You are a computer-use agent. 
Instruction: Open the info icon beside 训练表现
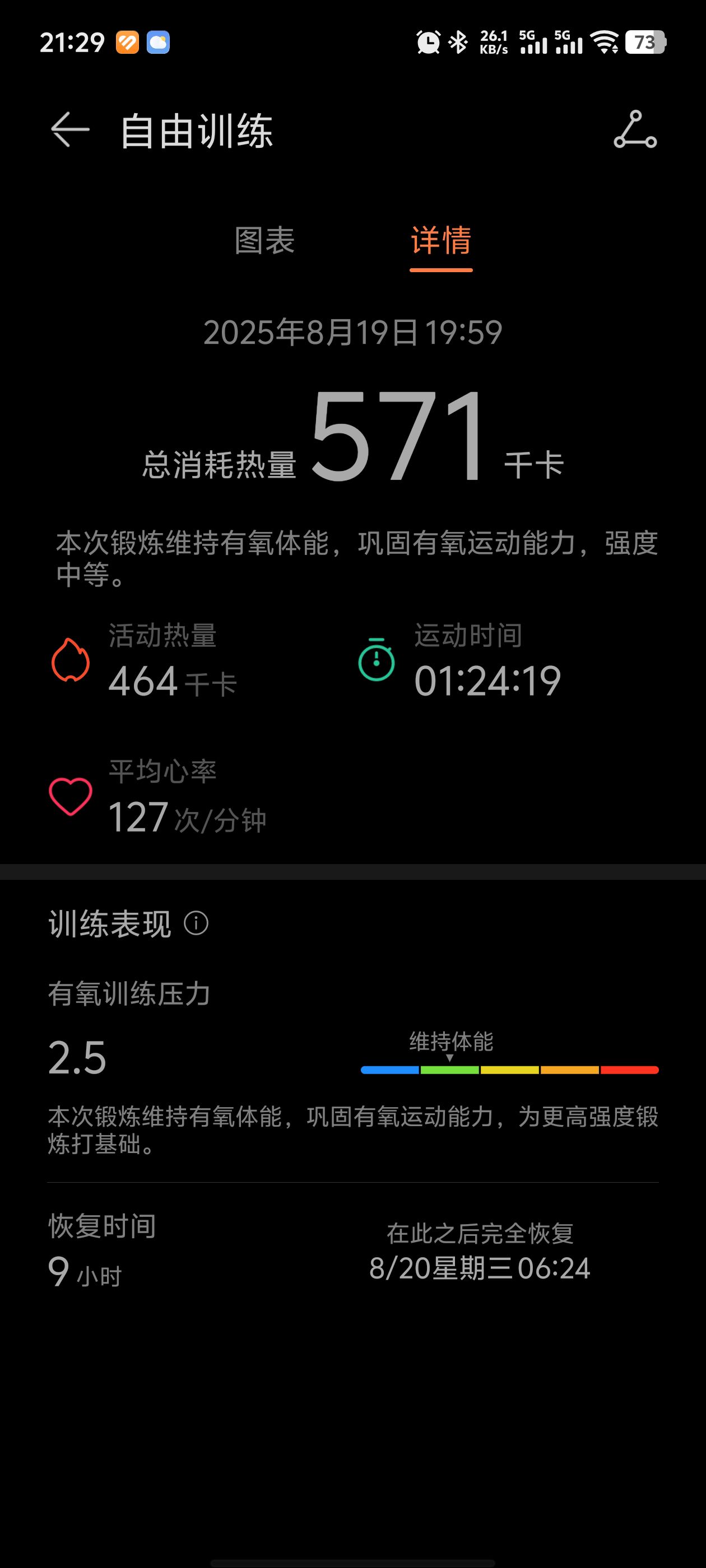coord(196,923)
